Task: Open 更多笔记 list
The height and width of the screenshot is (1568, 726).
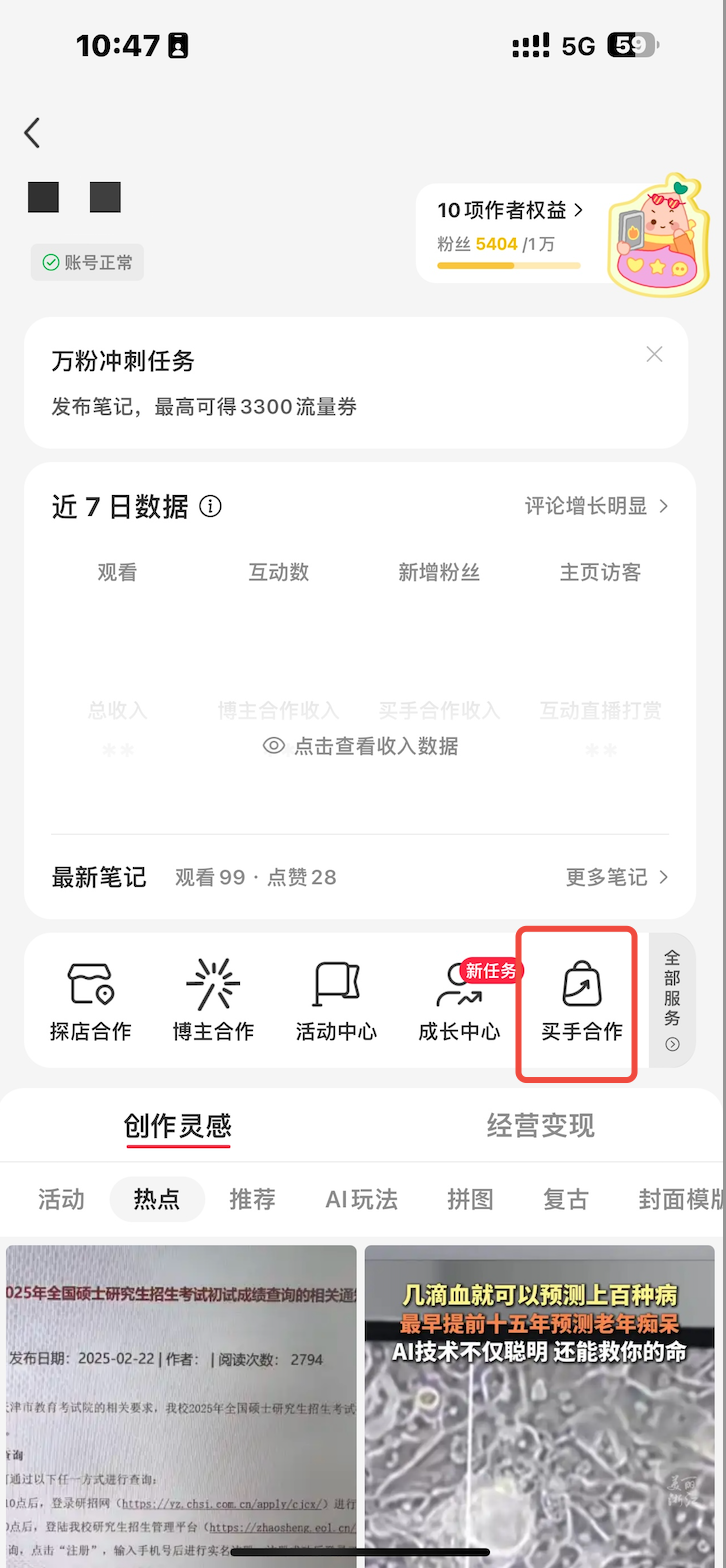Action: [617, 877]
